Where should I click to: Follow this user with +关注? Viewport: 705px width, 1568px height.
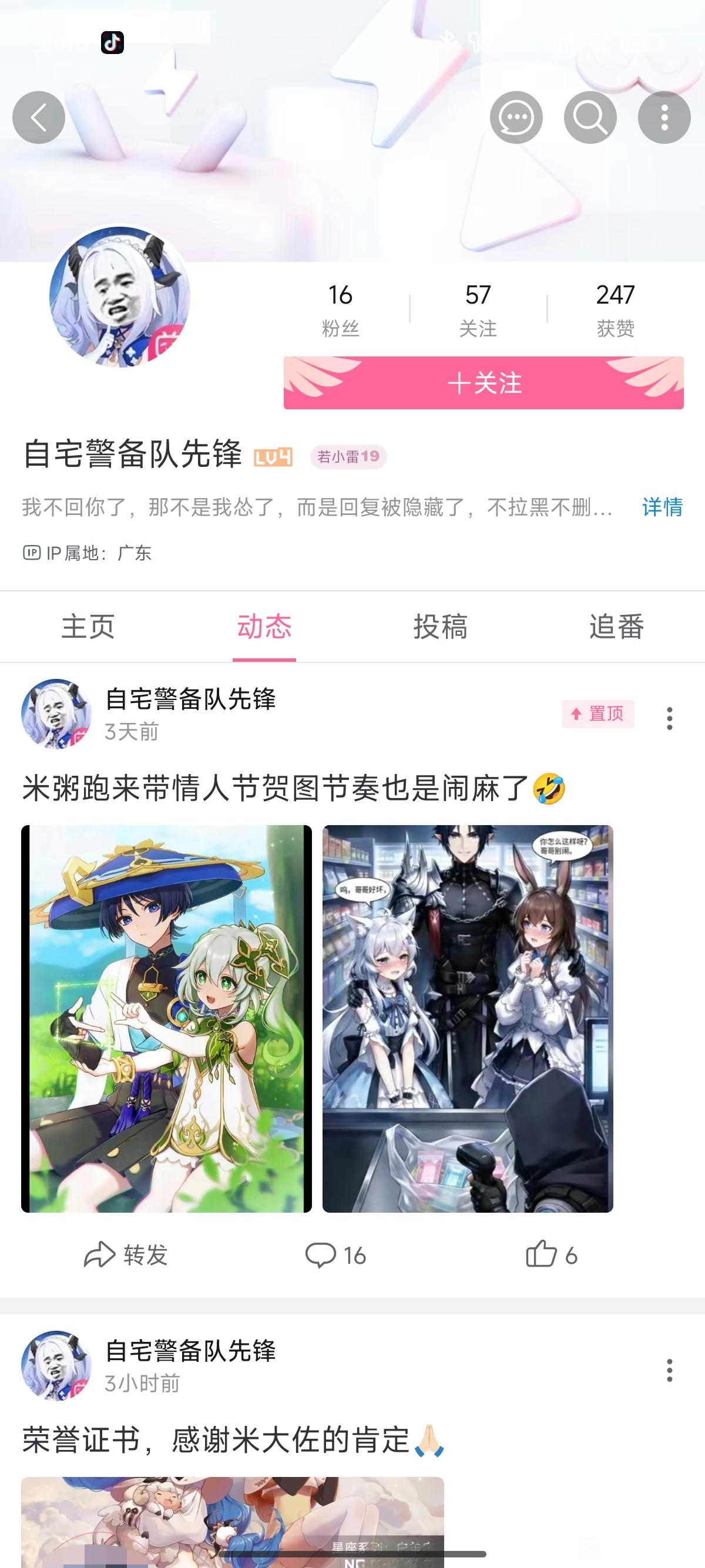point(484,383)
